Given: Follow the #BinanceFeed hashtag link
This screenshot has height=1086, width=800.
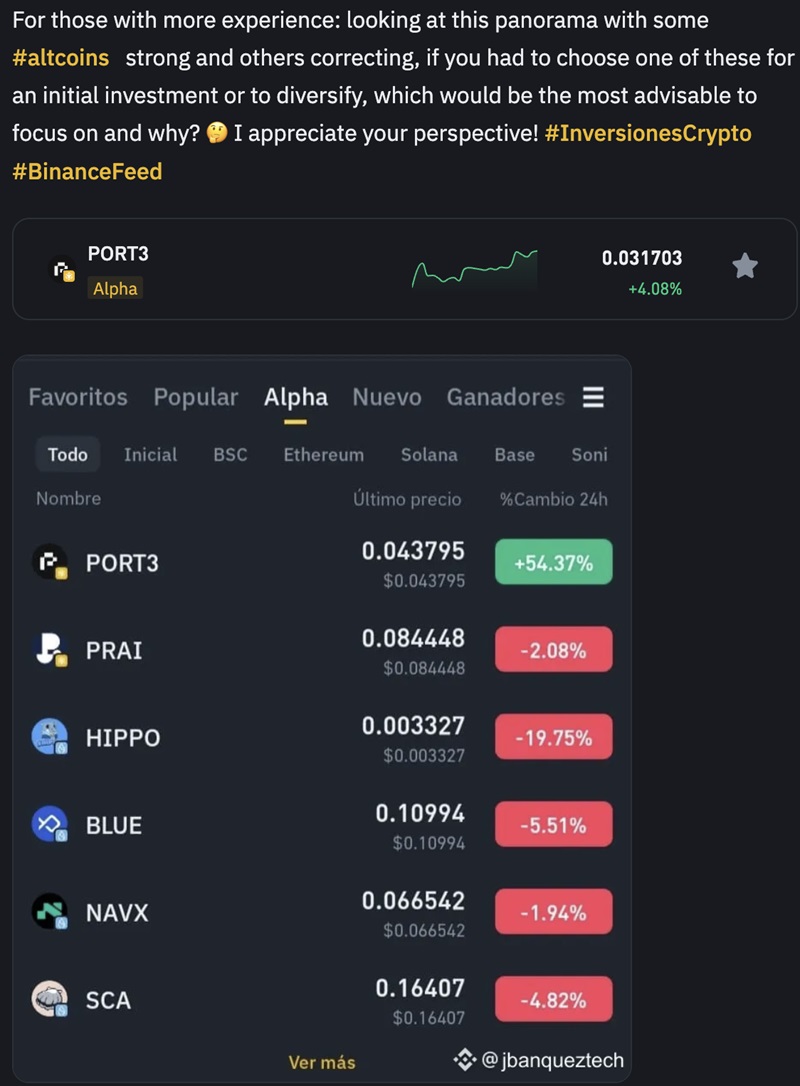Looking at the screenshot, I should (x=87, y=171).
